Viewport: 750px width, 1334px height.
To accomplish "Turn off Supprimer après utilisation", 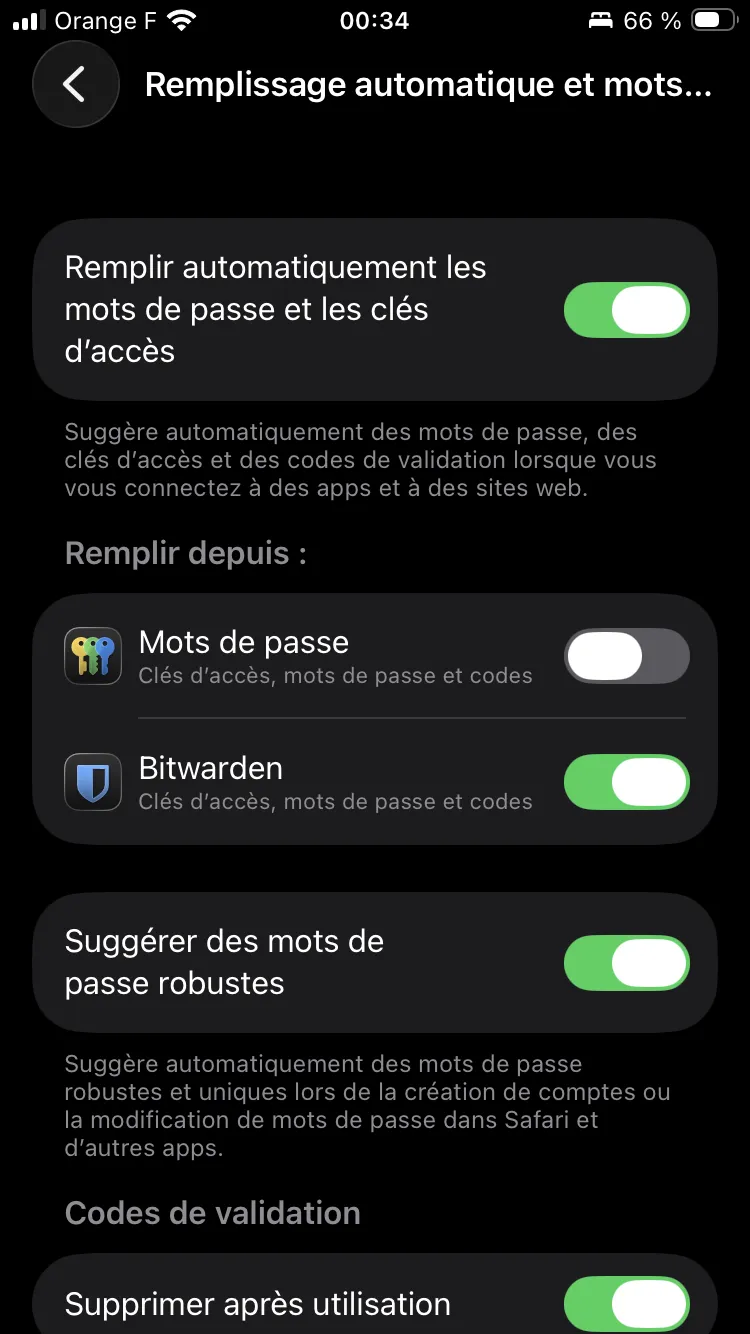I will 626,1304.
